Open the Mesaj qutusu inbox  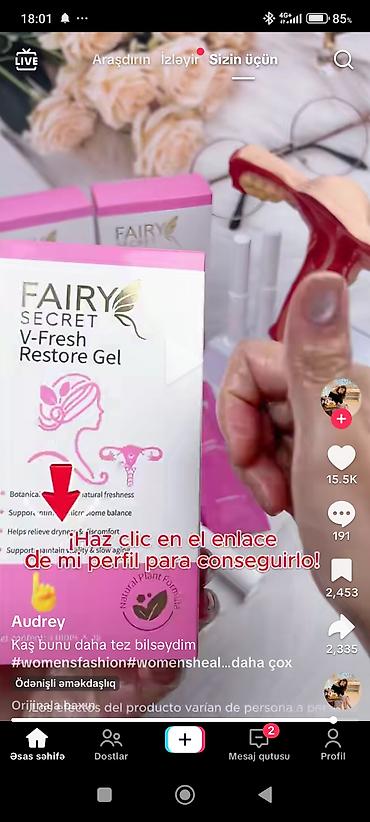(x=259, y=744)
